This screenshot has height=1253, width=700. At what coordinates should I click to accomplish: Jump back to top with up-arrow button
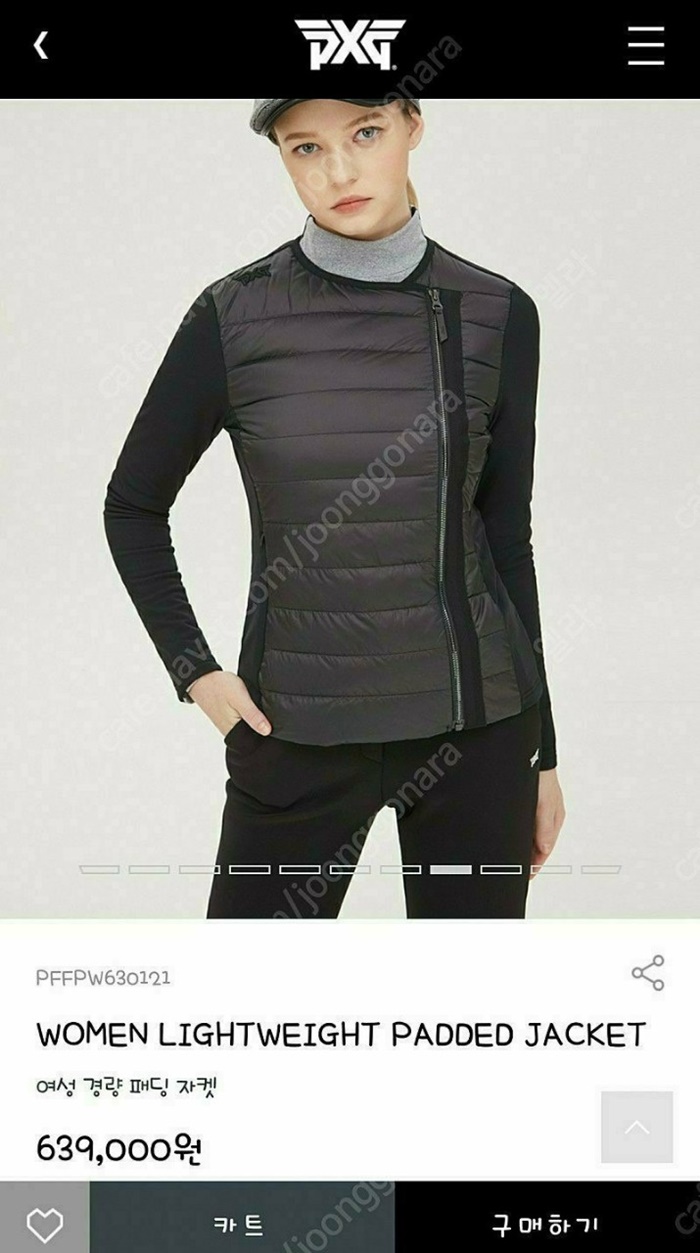[x=636, y=1127]
